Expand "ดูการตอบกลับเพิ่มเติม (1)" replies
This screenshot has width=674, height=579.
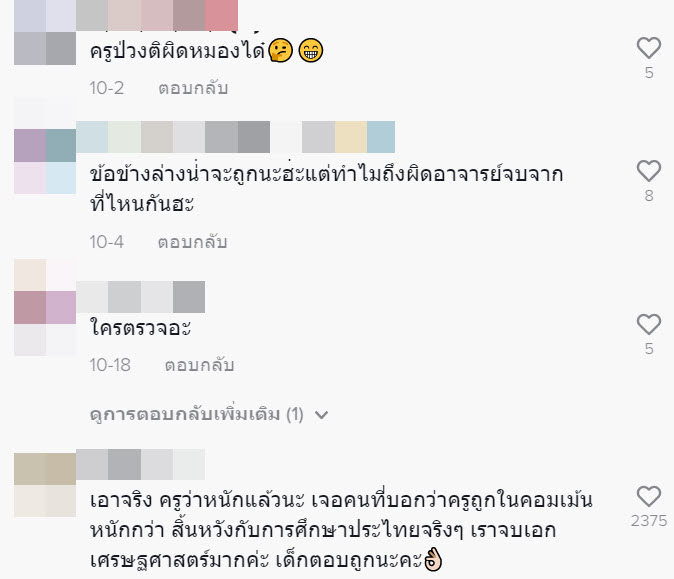[208, 413]
